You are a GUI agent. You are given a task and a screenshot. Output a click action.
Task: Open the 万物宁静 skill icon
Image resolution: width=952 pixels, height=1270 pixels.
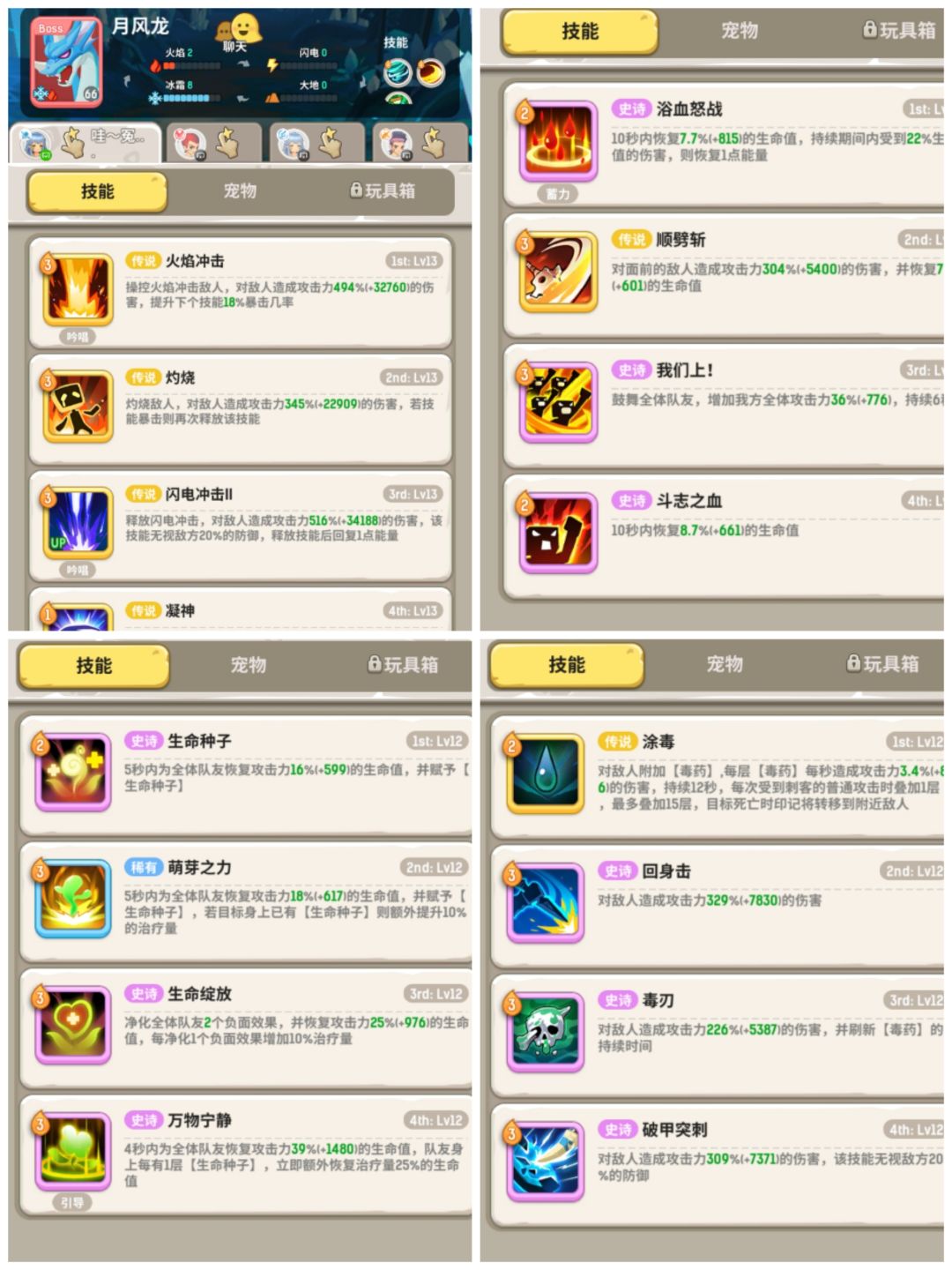coord(75,1147)
